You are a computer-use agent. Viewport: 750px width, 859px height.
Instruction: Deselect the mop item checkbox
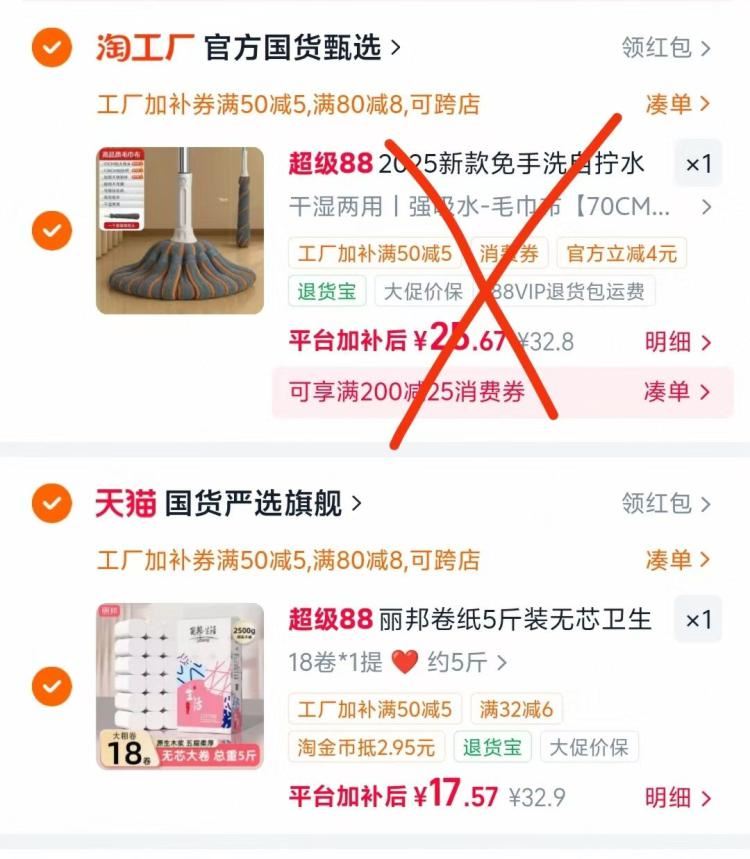(52, 231)
